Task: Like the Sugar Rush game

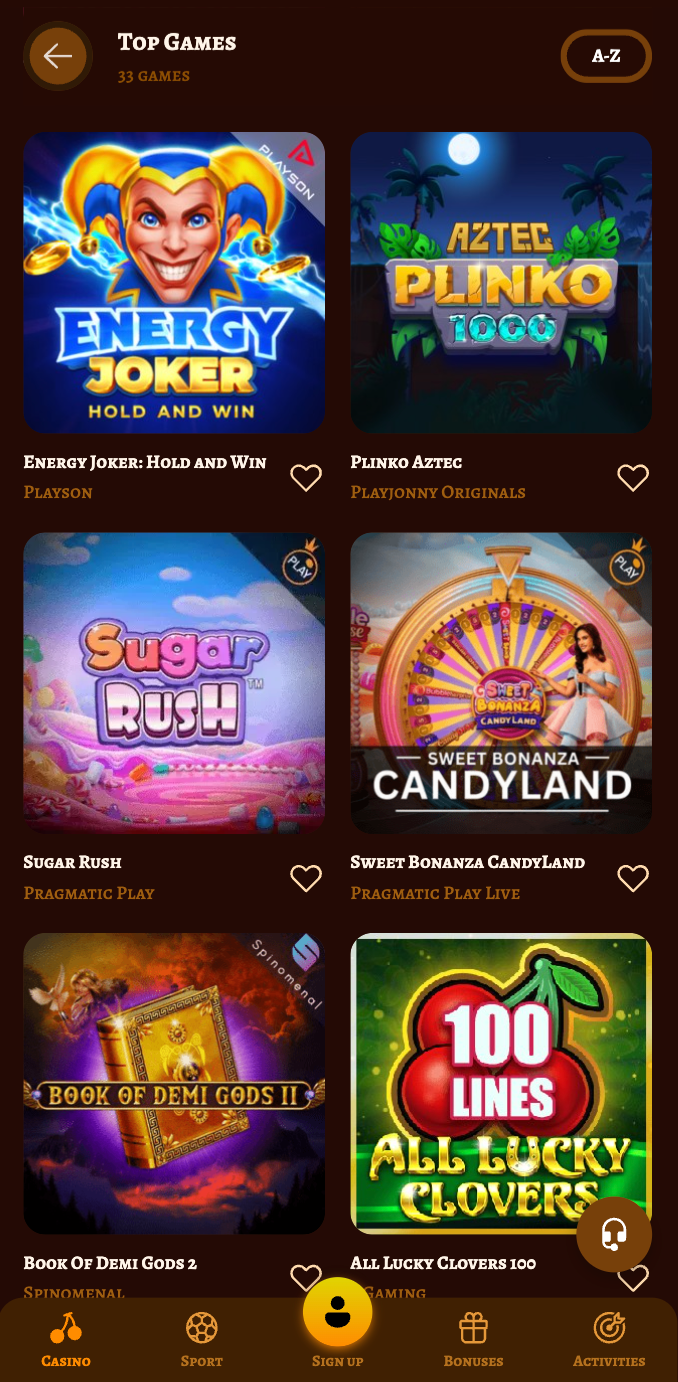Action: [306, 878]
